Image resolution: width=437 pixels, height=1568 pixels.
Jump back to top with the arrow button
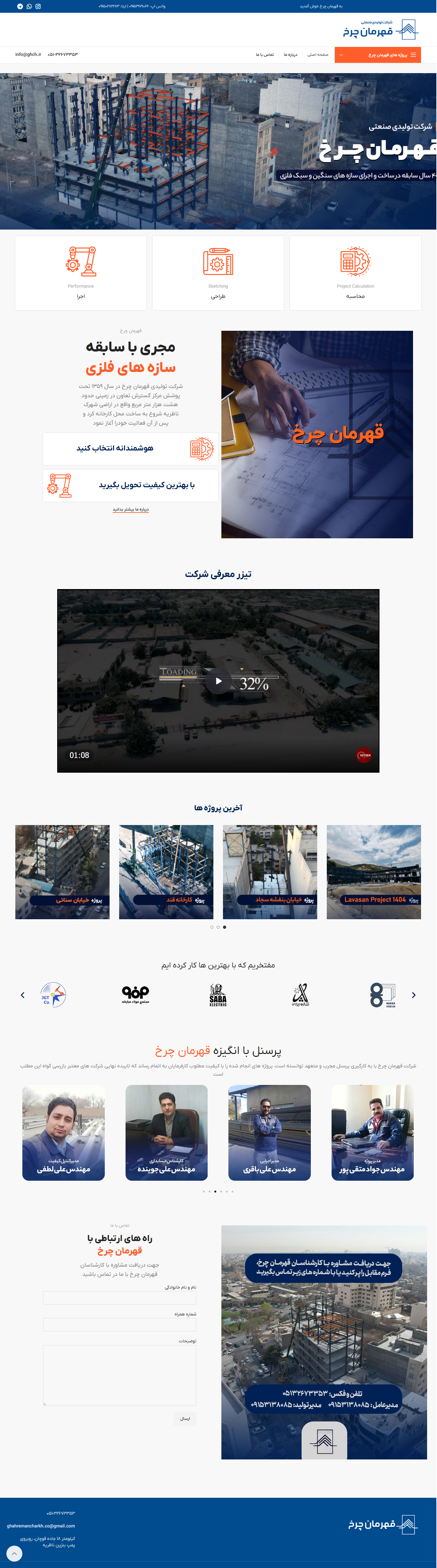point(14,1554)
